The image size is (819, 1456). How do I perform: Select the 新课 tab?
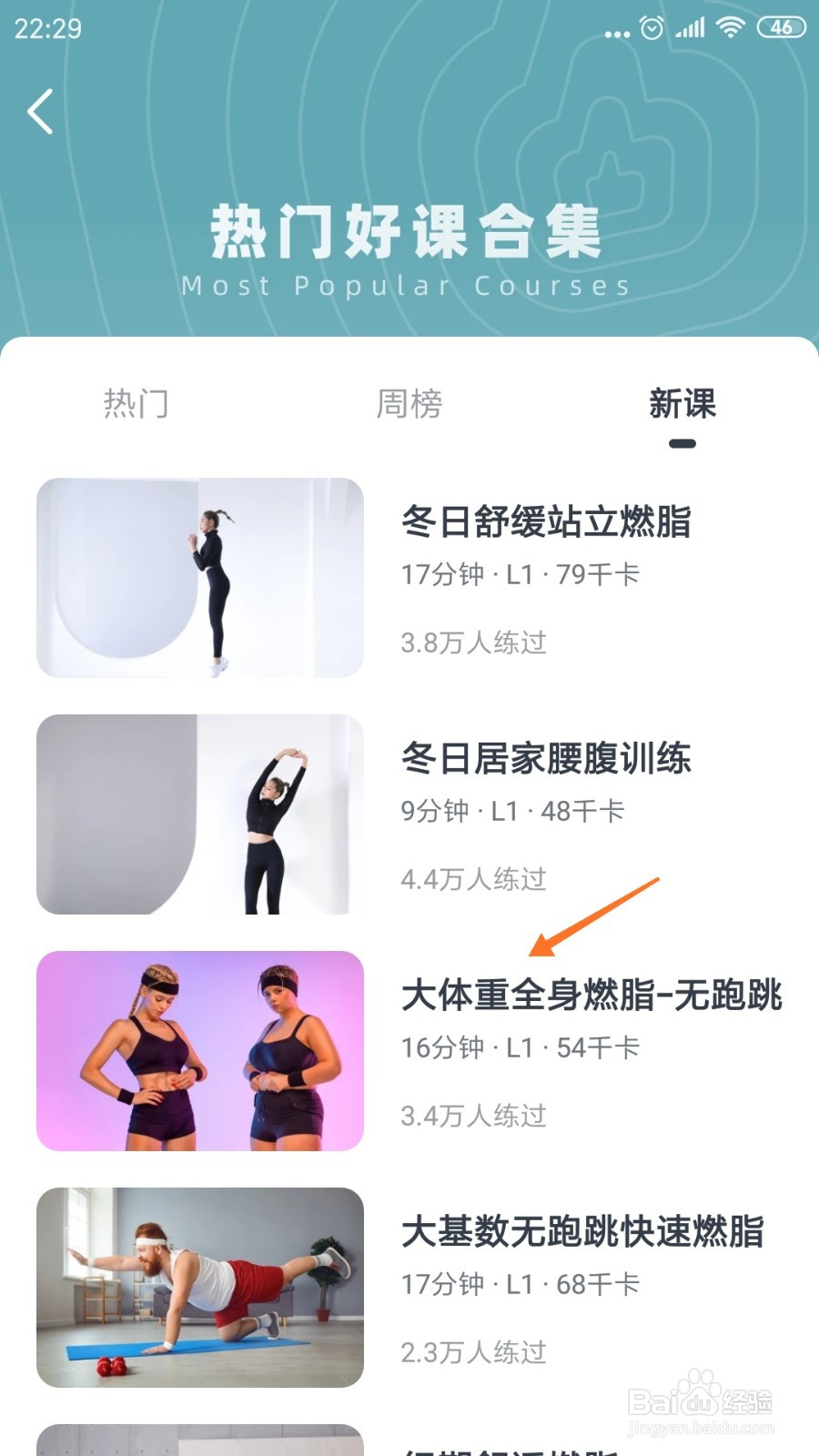(x=681, y=407)
